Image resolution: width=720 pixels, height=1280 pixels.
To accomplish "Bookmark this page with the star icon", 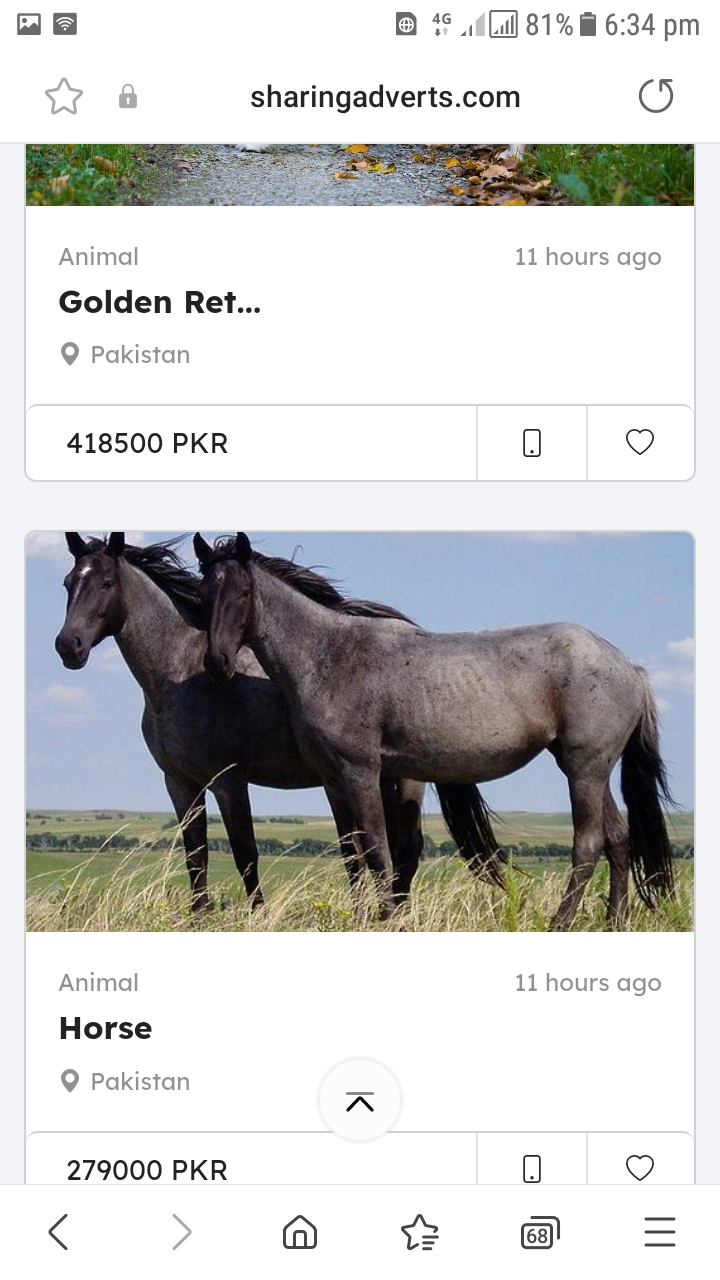I will pos(64,97).
